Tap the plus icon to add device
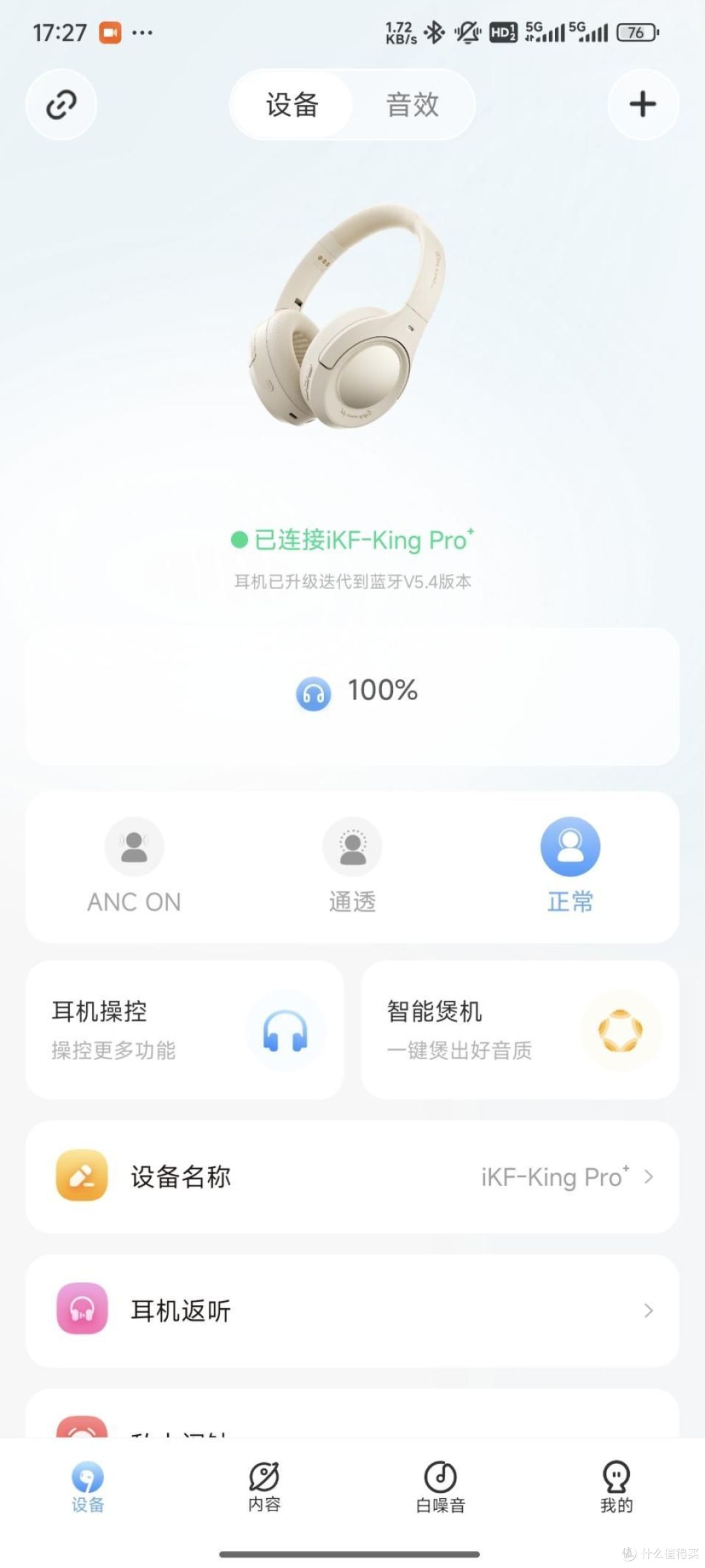The image size is (705, 1568). [x=643, y=104]
